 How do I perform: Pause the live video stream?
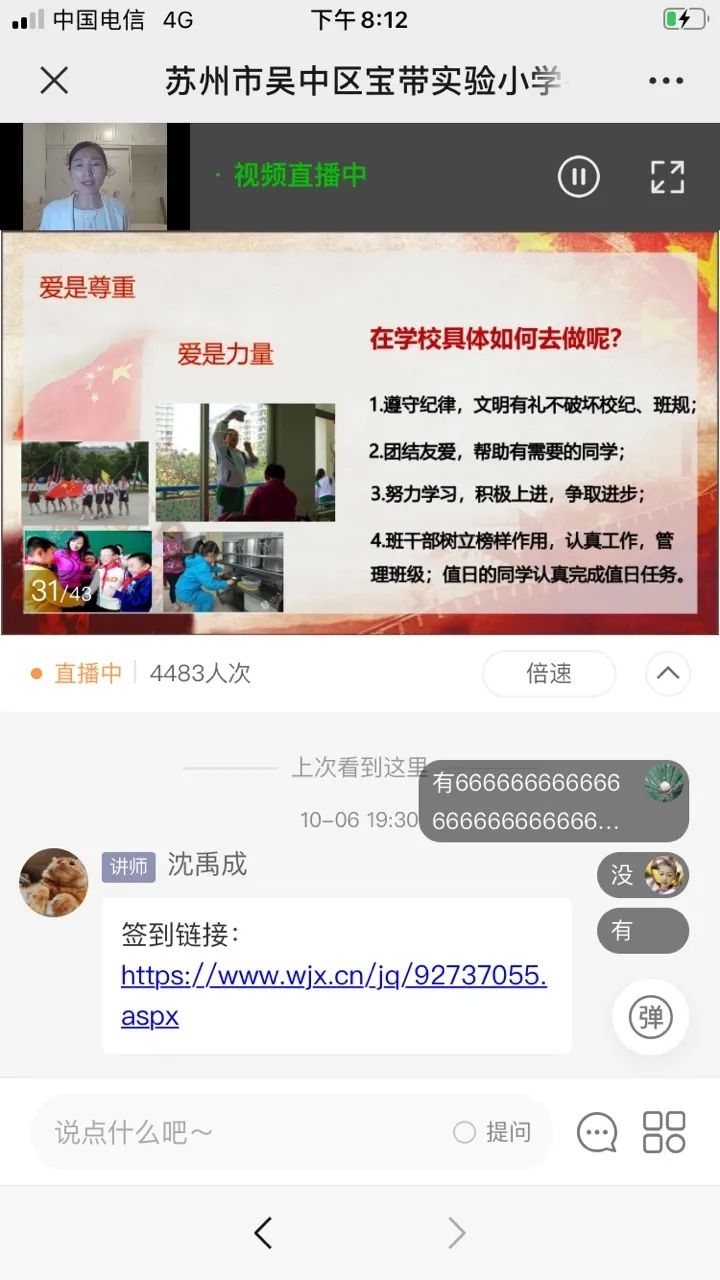pos(578,177)
